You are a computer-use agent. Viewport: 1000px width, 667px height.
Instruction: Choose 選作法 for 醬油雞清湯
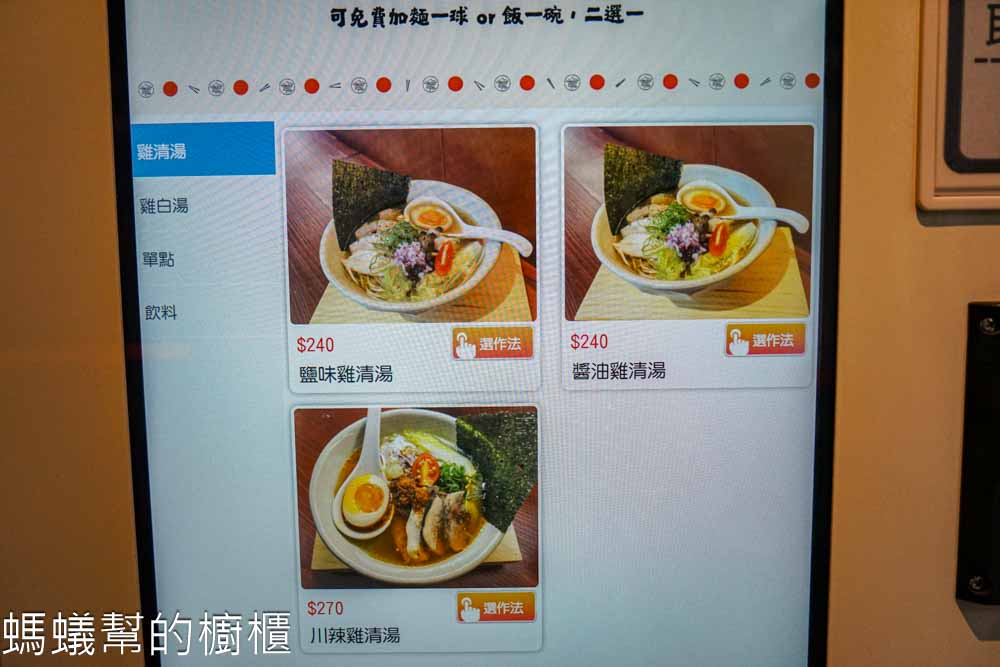[765, 341]
